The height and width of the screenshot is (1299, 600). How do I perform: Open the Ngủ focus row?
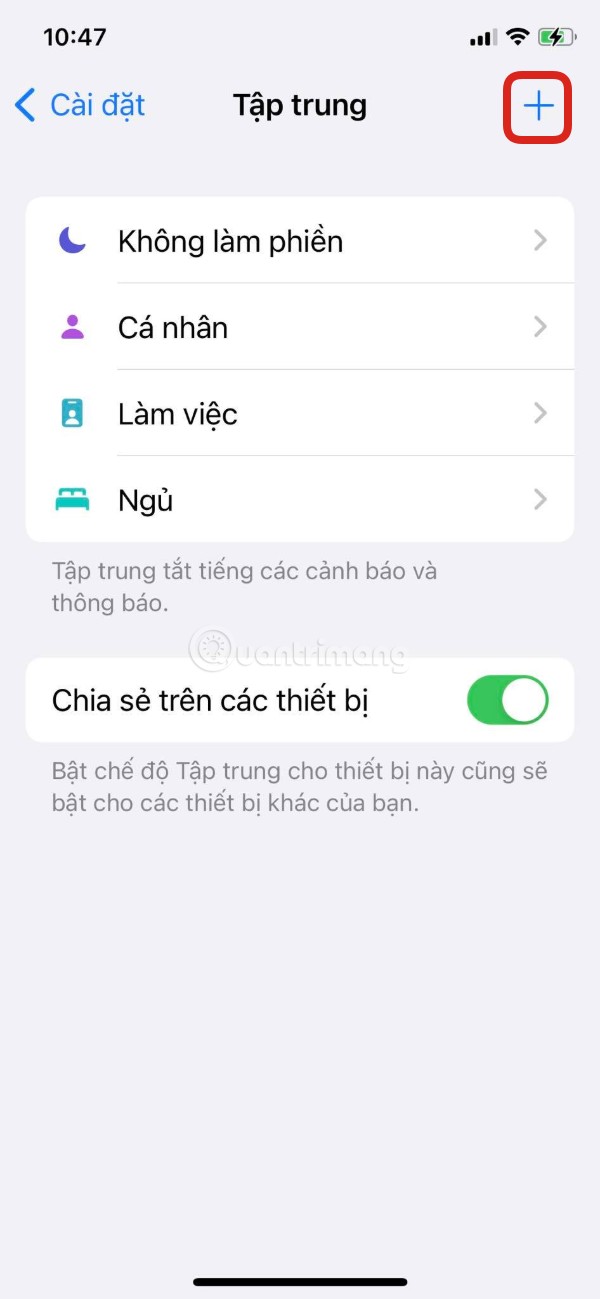[300, 499]
